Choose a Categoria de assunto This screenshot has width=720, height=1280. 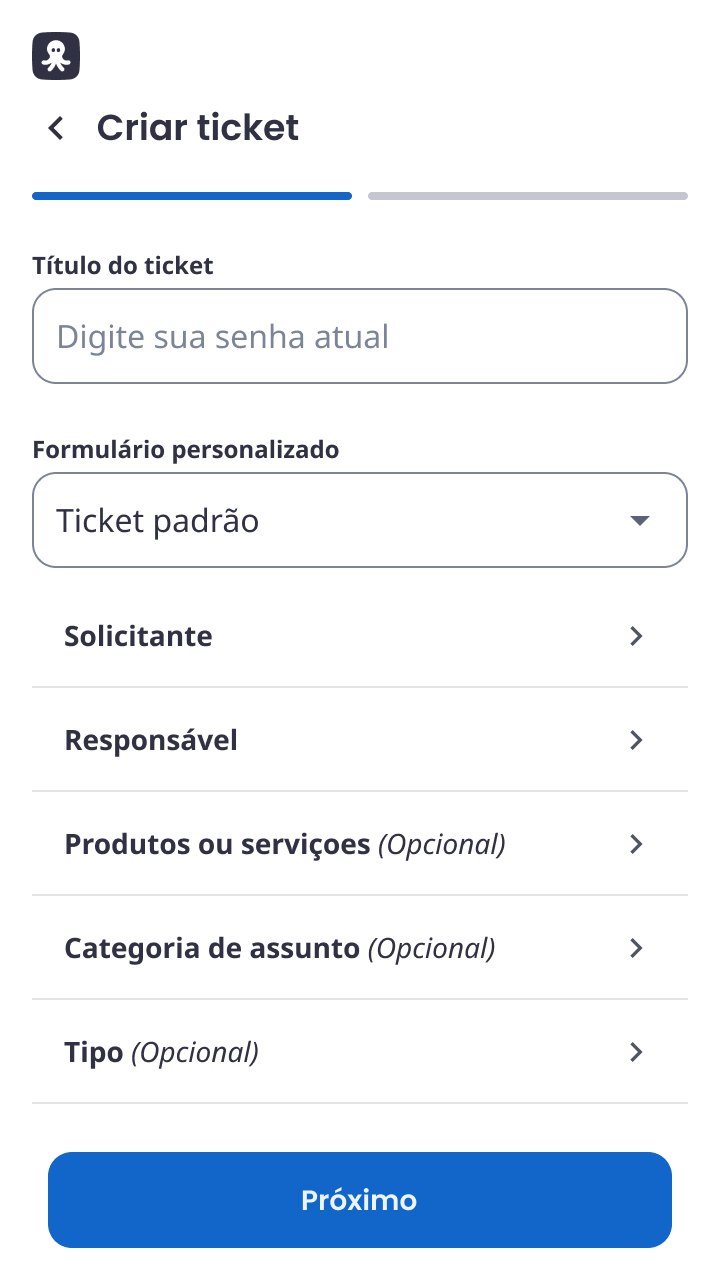click(x=360, y=948)
